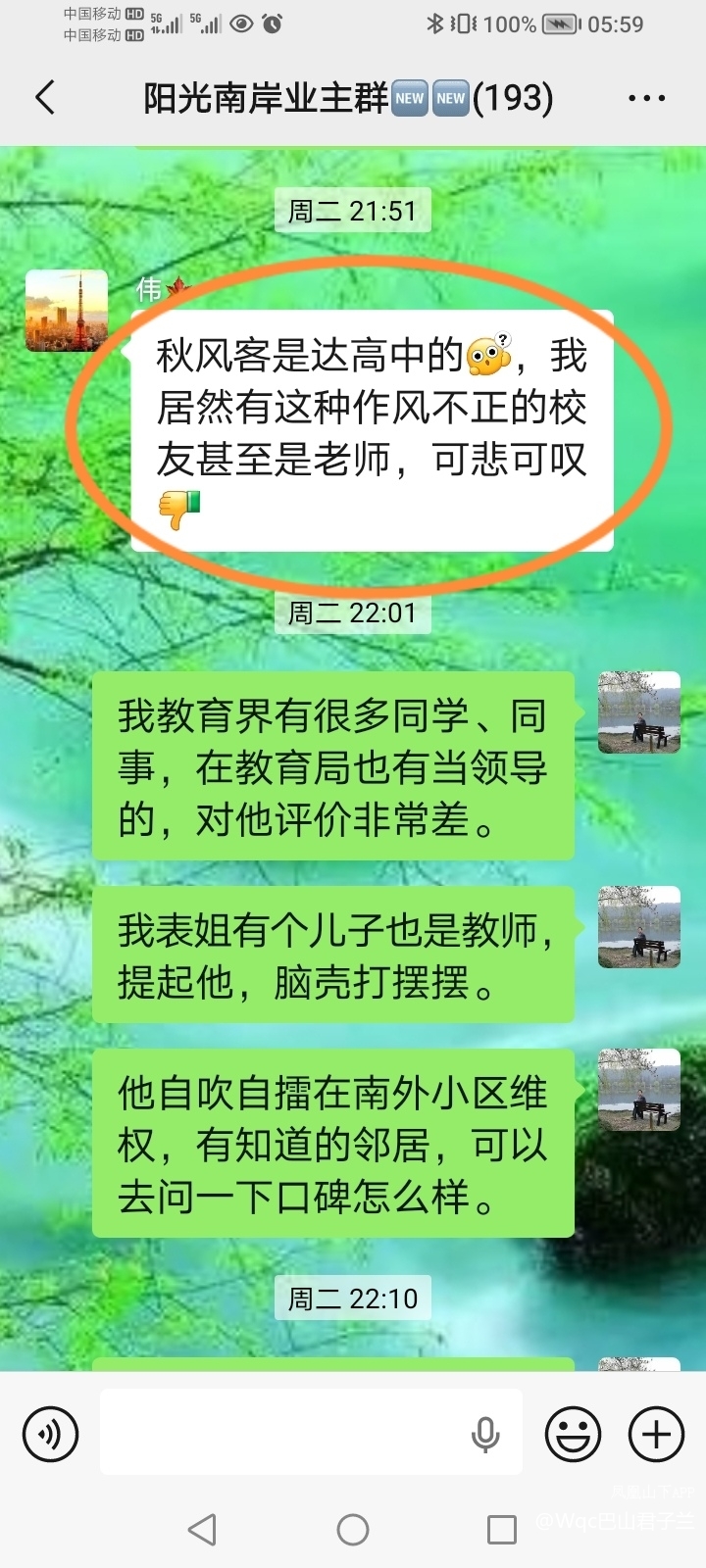Tap the avatar beside the 我表姐有个儿子 message
706x1568 pixels.
coord(639,927)
